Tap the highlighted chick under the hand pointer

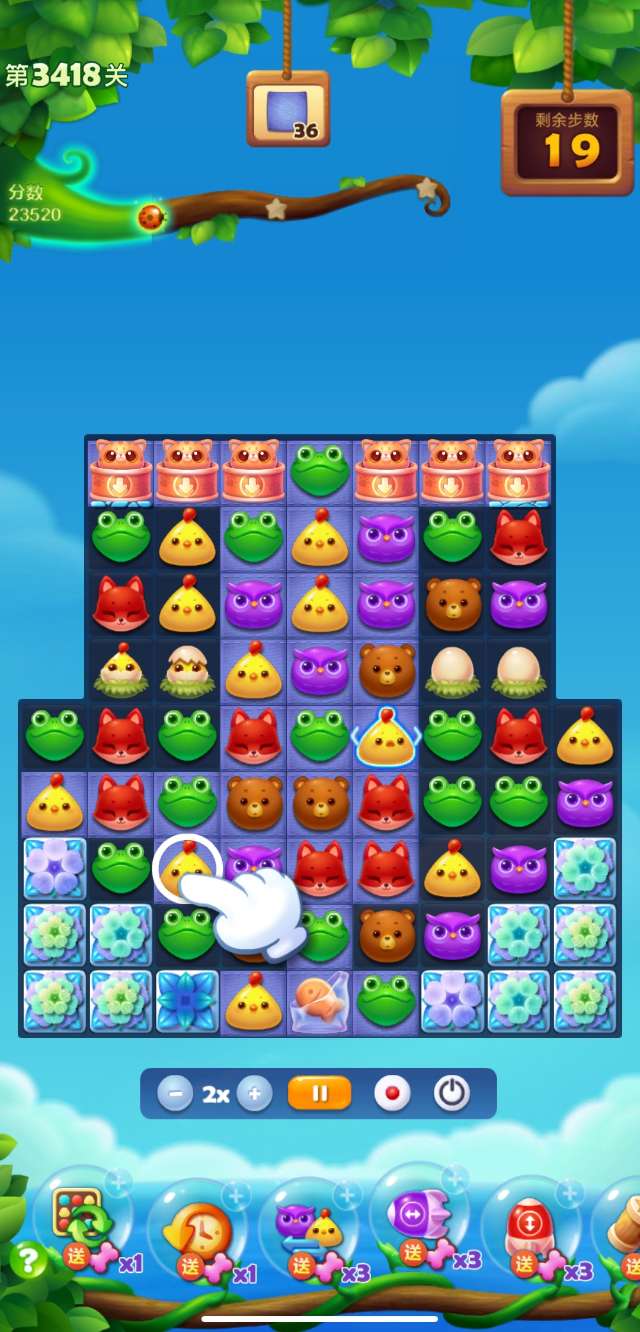pyautogui.click(x=187, y=867)
